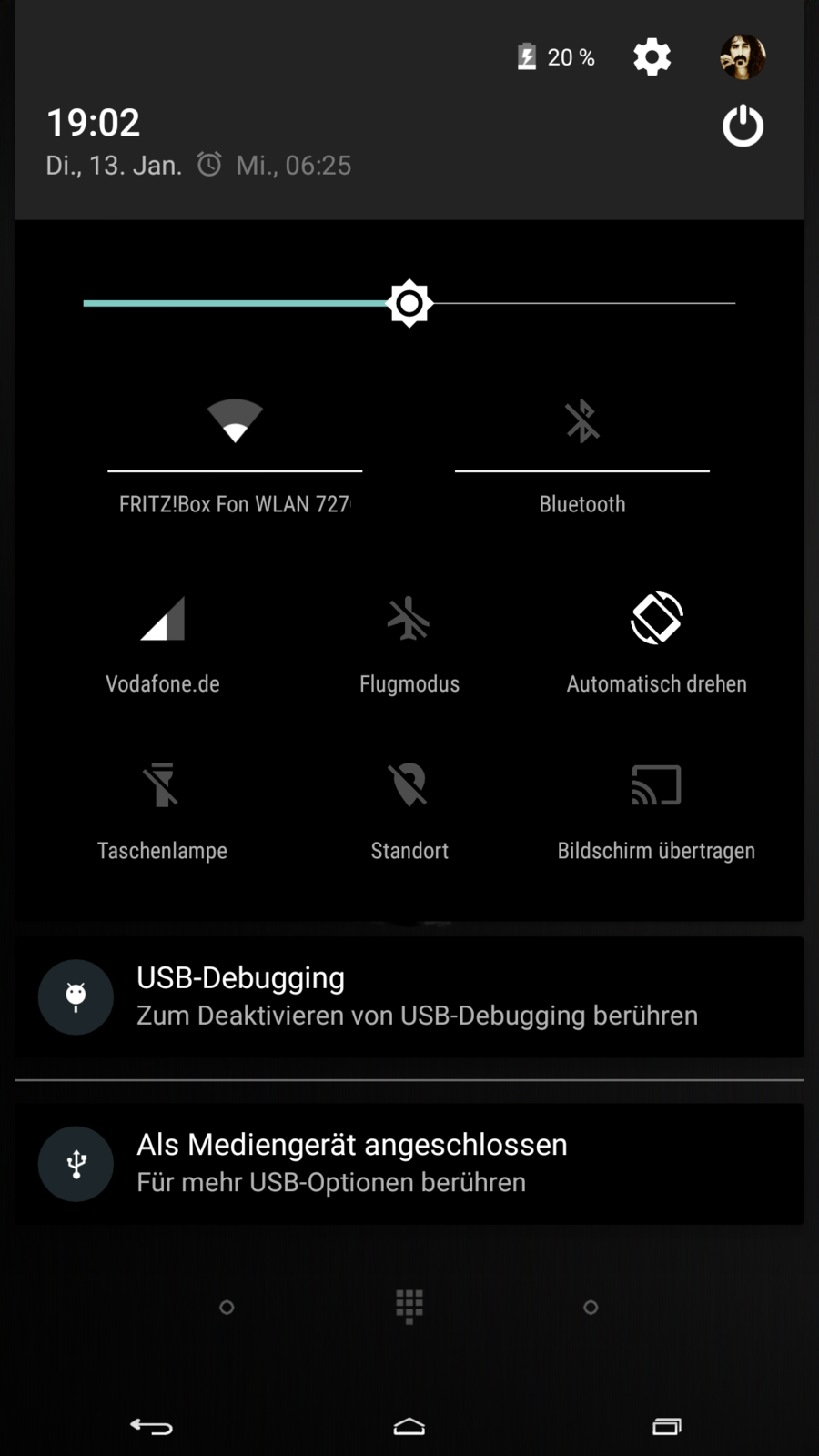Open Bildschirm übertragen cast screen
Viewport: 819px width, 1456px height.
(x=656, y=805)
